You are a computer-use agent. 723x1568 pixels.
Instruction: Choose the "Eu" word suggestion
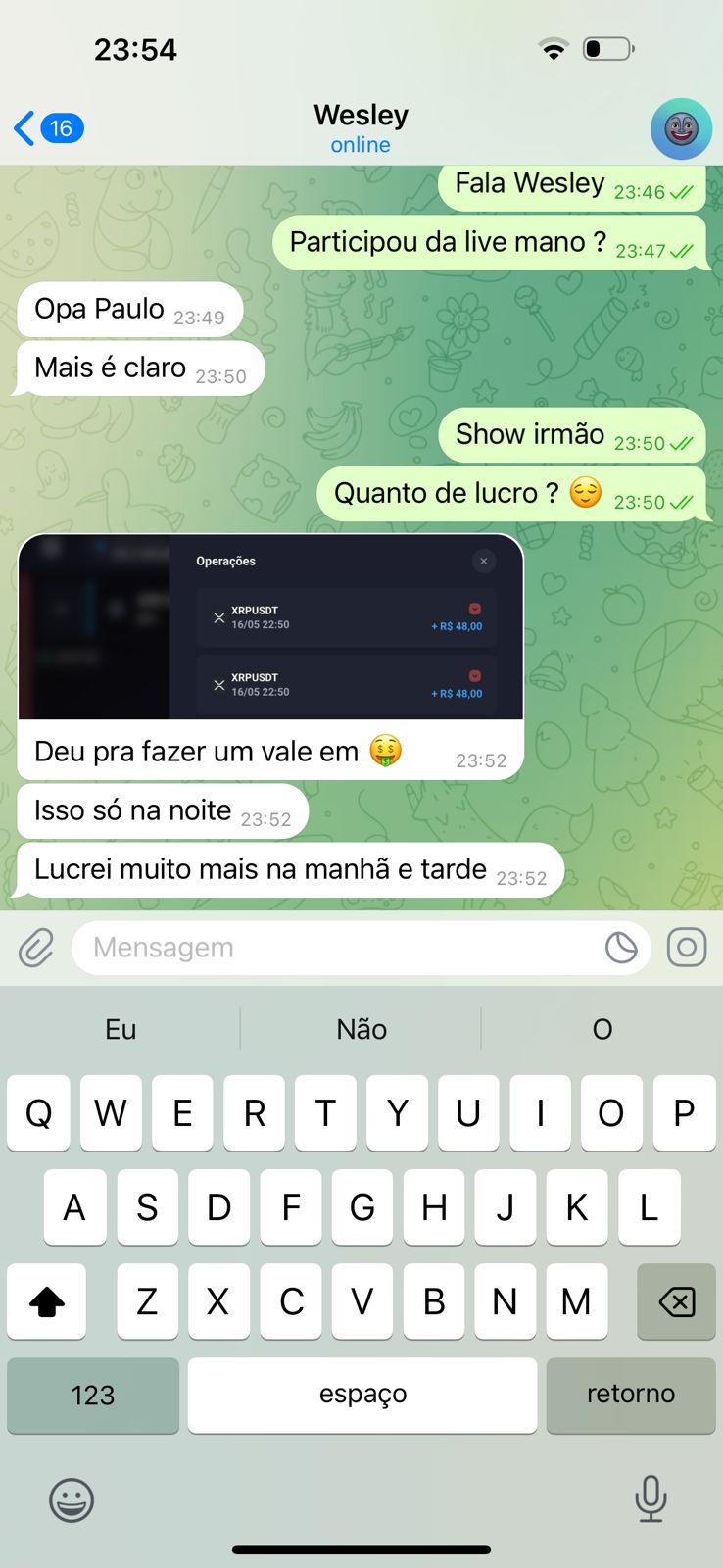click(x=120, y=1029)
